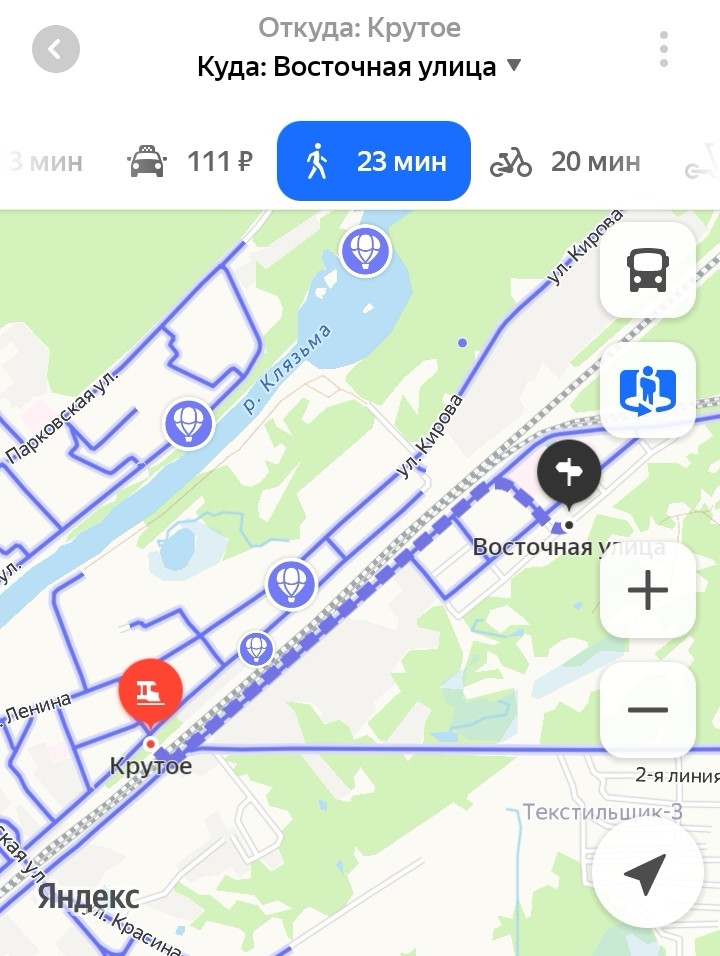Open street panorama view button

pyautogui.click(x=647, y=390)
